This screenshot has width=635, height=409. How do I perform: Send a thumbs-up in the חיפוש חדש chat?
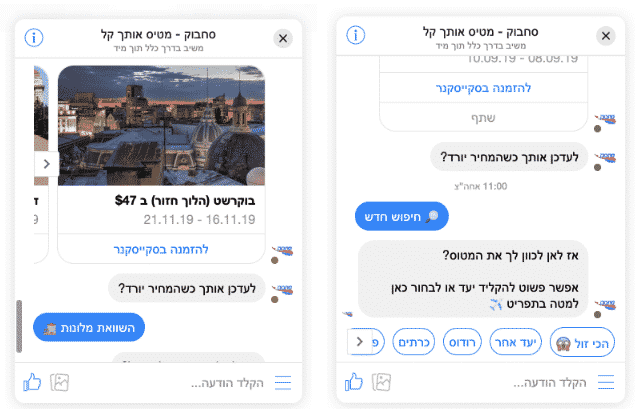(x=353, y=381)
